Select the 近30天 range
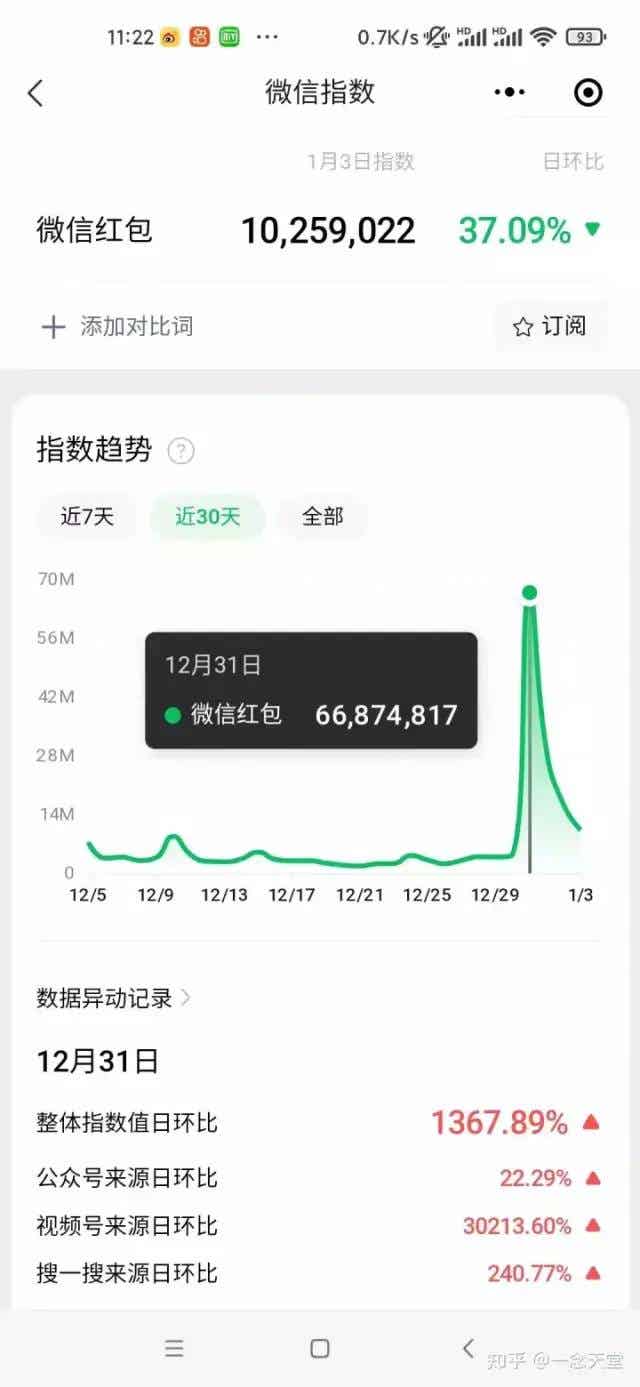640x1387 pixels. [207, 517]
